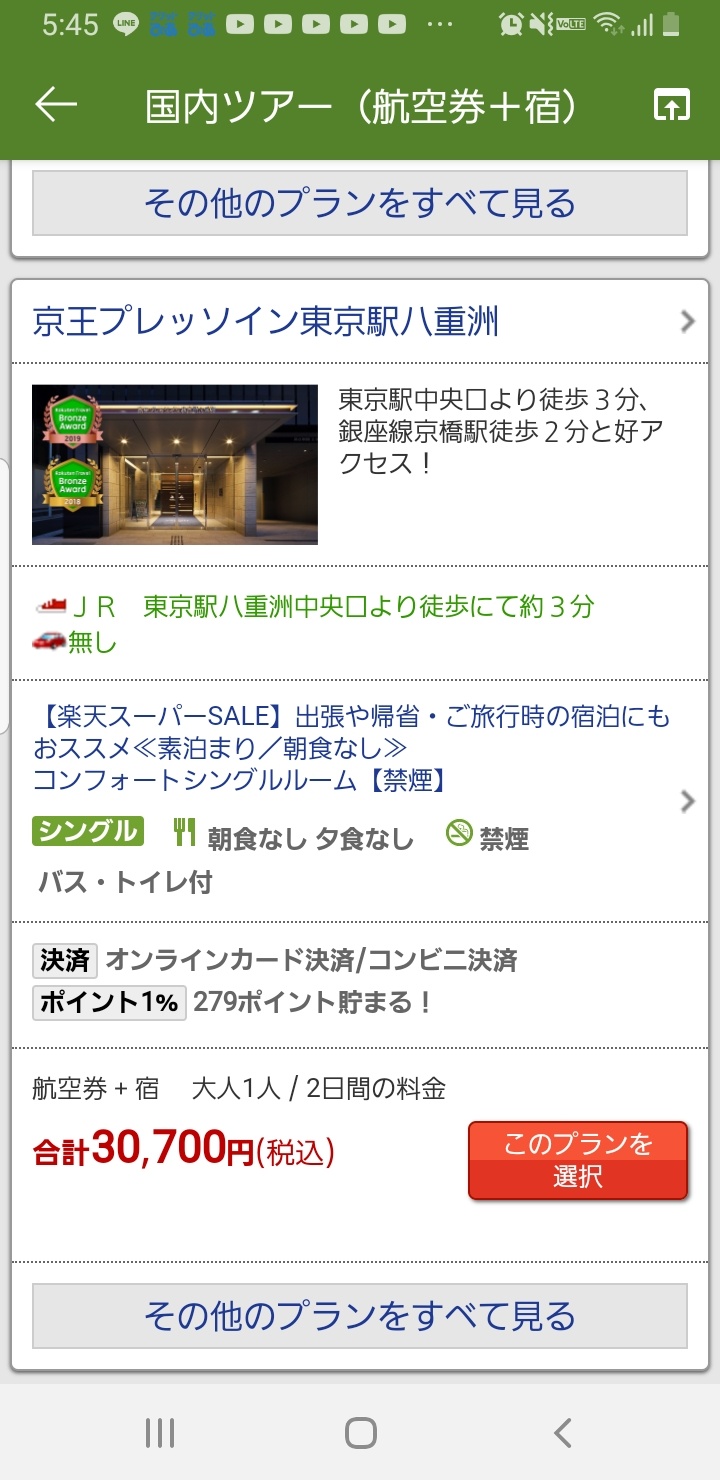See all other plans for 京王プレッソイン
The width and height of the screenshot is (720, 1480).
pos(360,1315)
